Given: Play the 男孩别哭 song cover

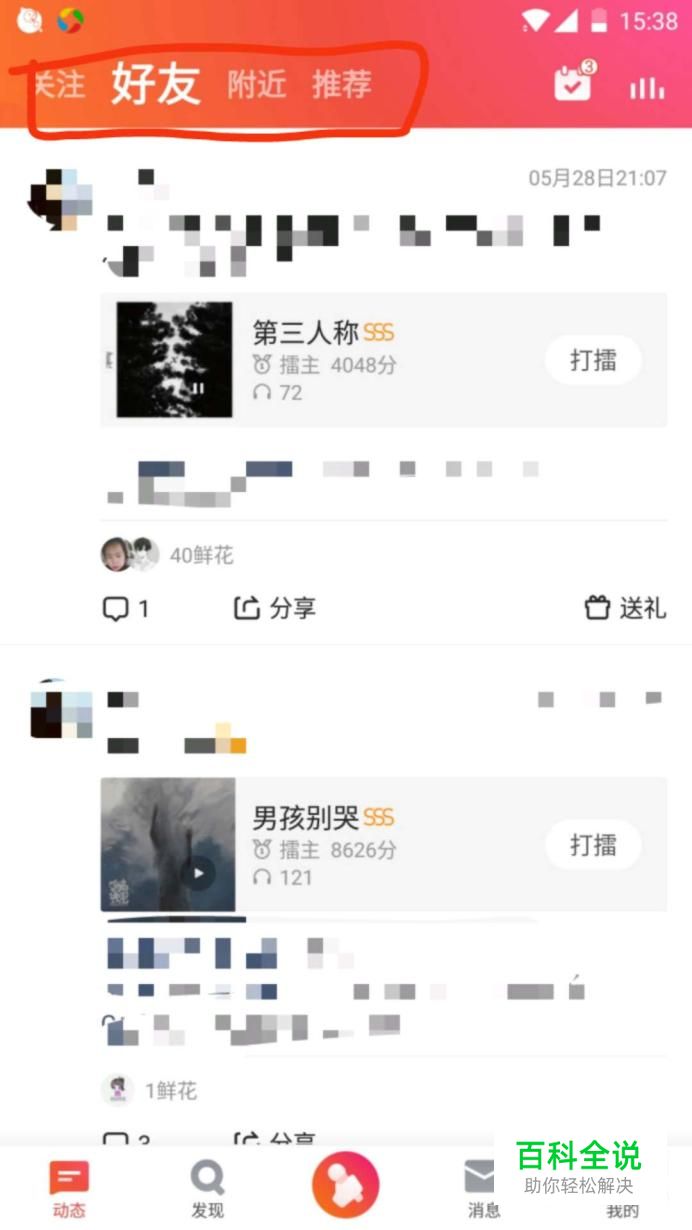Looking at the screenshot, I should tap(169, 845).
